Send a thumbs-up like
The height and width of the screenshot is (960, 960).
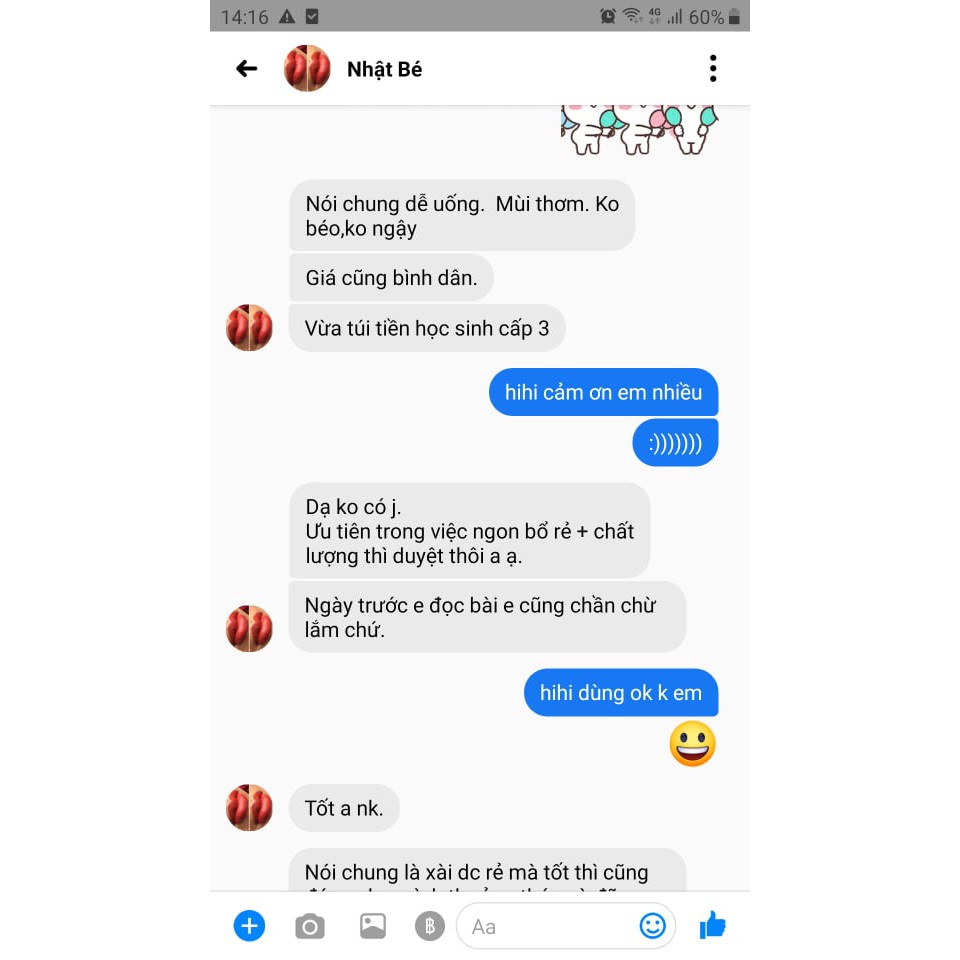pyautogui.click(x=713, y=926)
